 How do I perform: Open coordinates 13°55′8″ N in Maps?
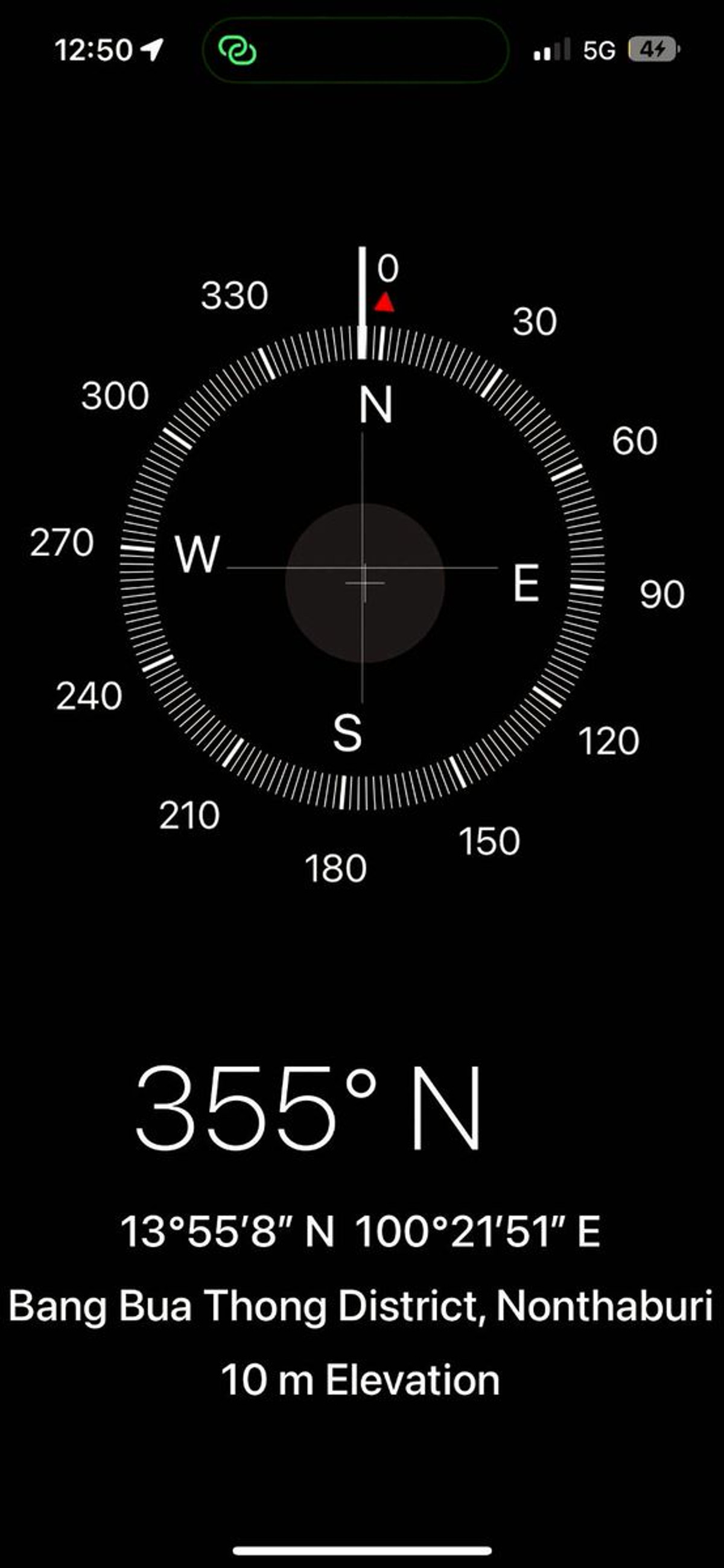[x=360, y=1231]
